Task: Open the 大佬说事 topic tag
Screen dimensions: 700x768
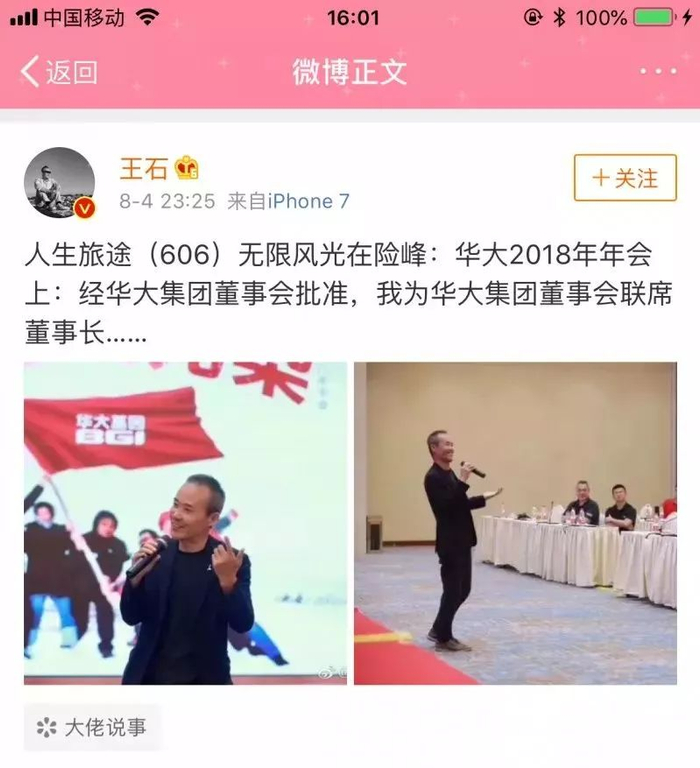Action: coord(92,727)
